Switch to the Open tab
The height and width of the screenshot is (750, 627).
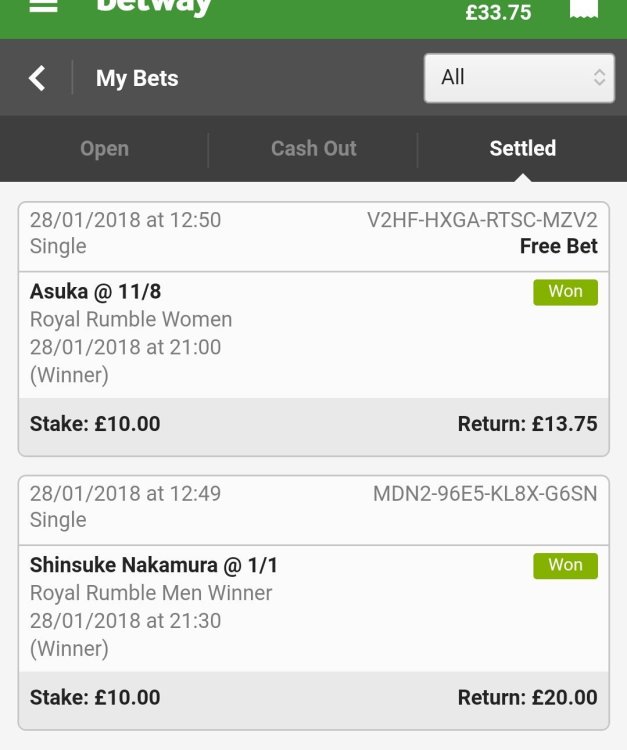[x=104, y=149]
